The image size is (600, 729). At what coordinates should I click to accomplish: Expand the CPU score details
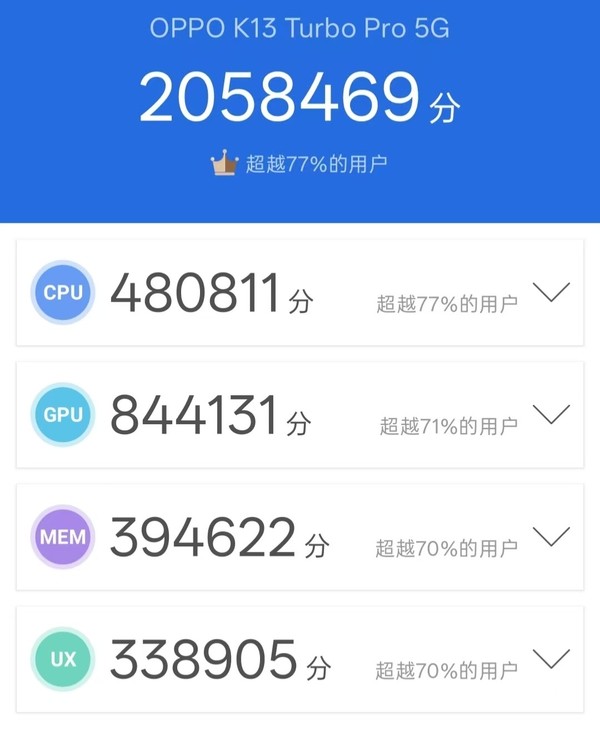point(551,292)
